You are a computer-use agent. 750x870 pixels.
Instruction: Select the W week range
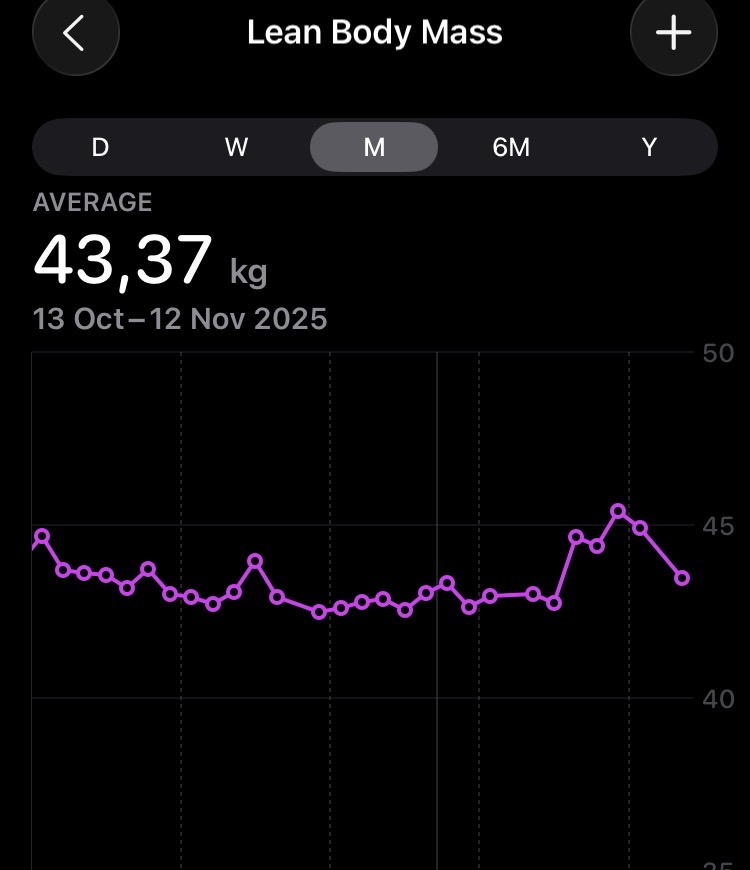click(x=237, y=148)
